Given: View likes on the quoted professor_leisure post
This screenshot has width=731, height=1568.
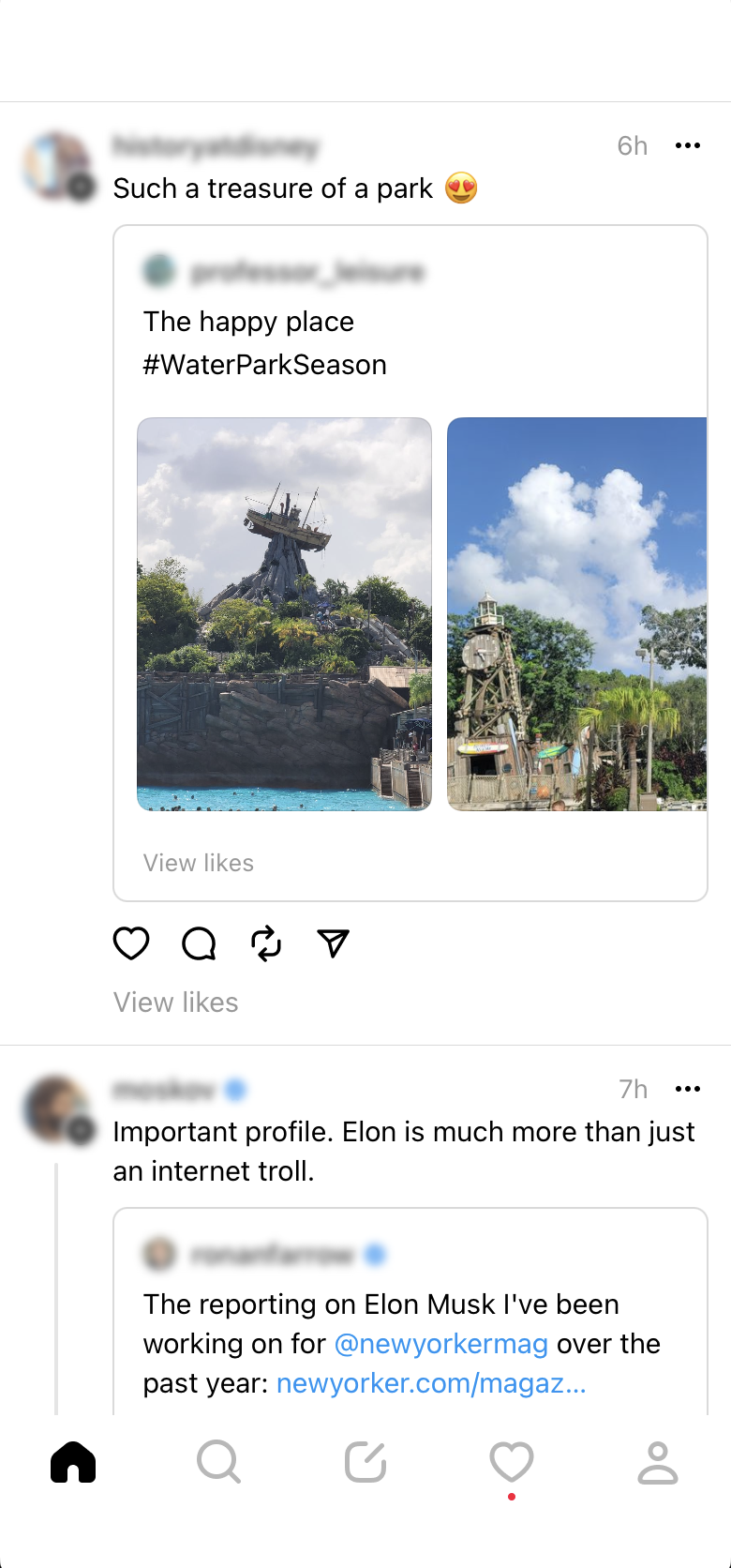Looking at the screenshot, I should point(199,863).
